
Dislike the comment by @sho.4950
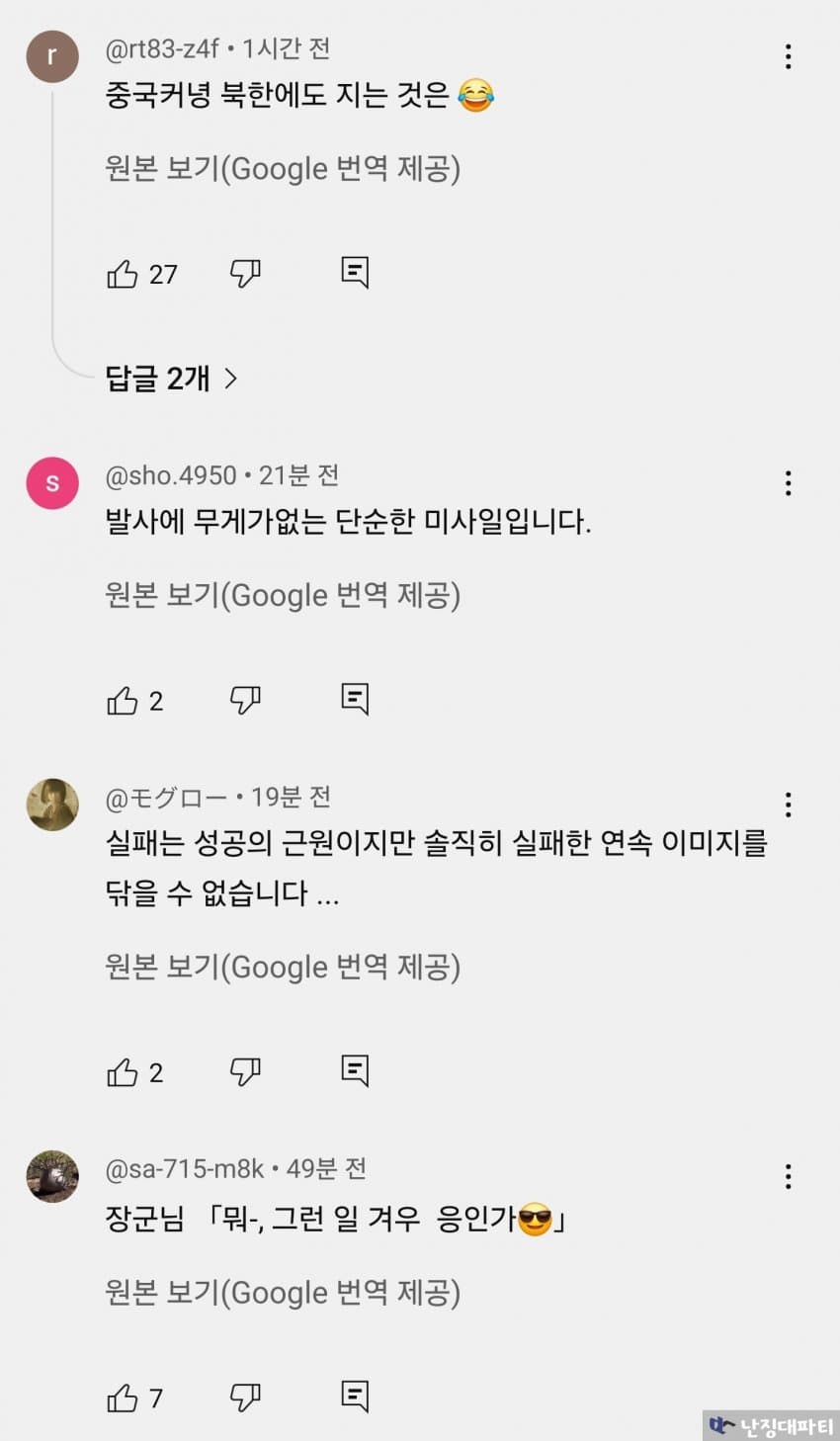click(x=244, y=701)
